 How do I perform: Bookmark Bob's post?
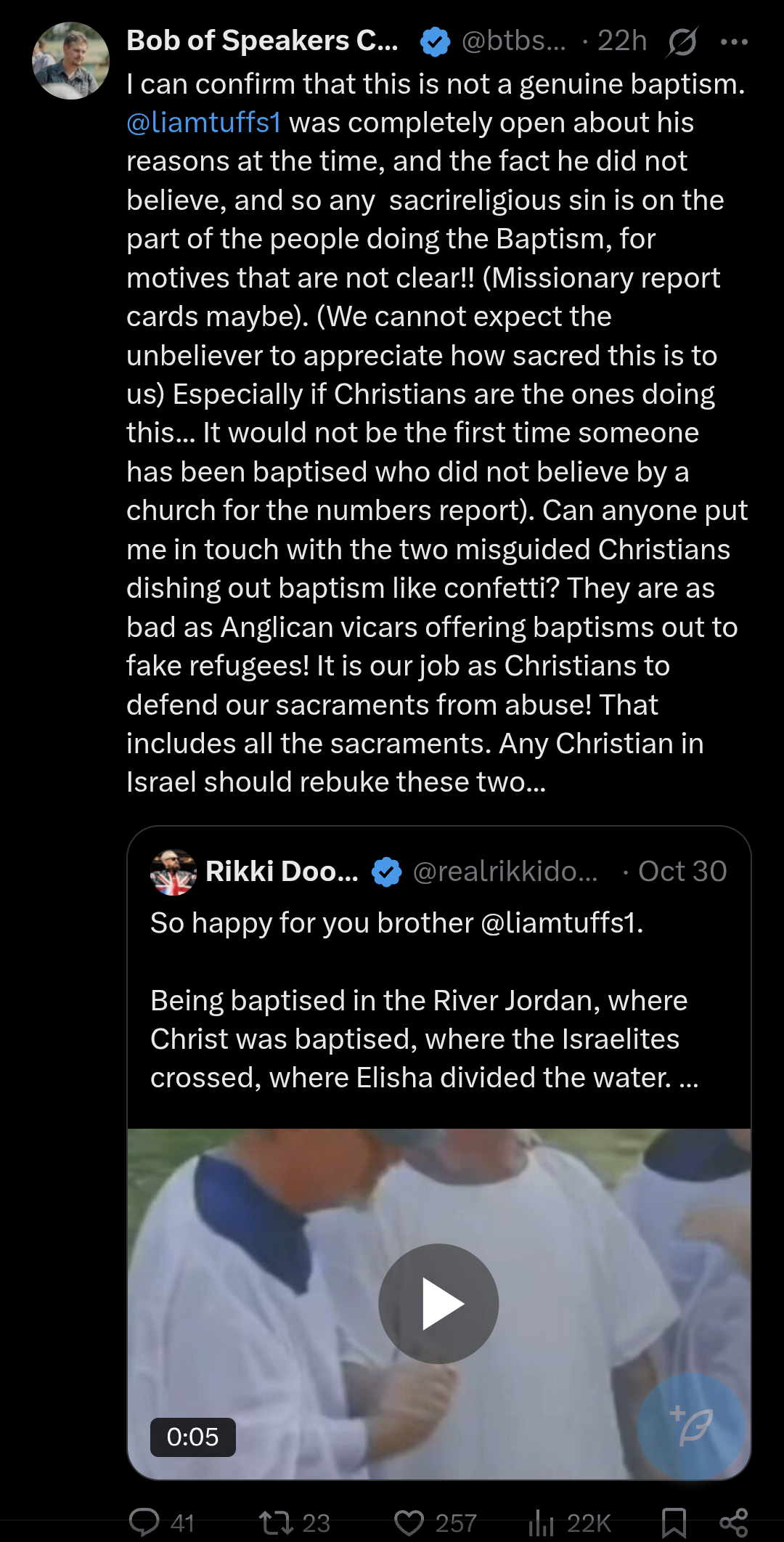point(674,1522)
